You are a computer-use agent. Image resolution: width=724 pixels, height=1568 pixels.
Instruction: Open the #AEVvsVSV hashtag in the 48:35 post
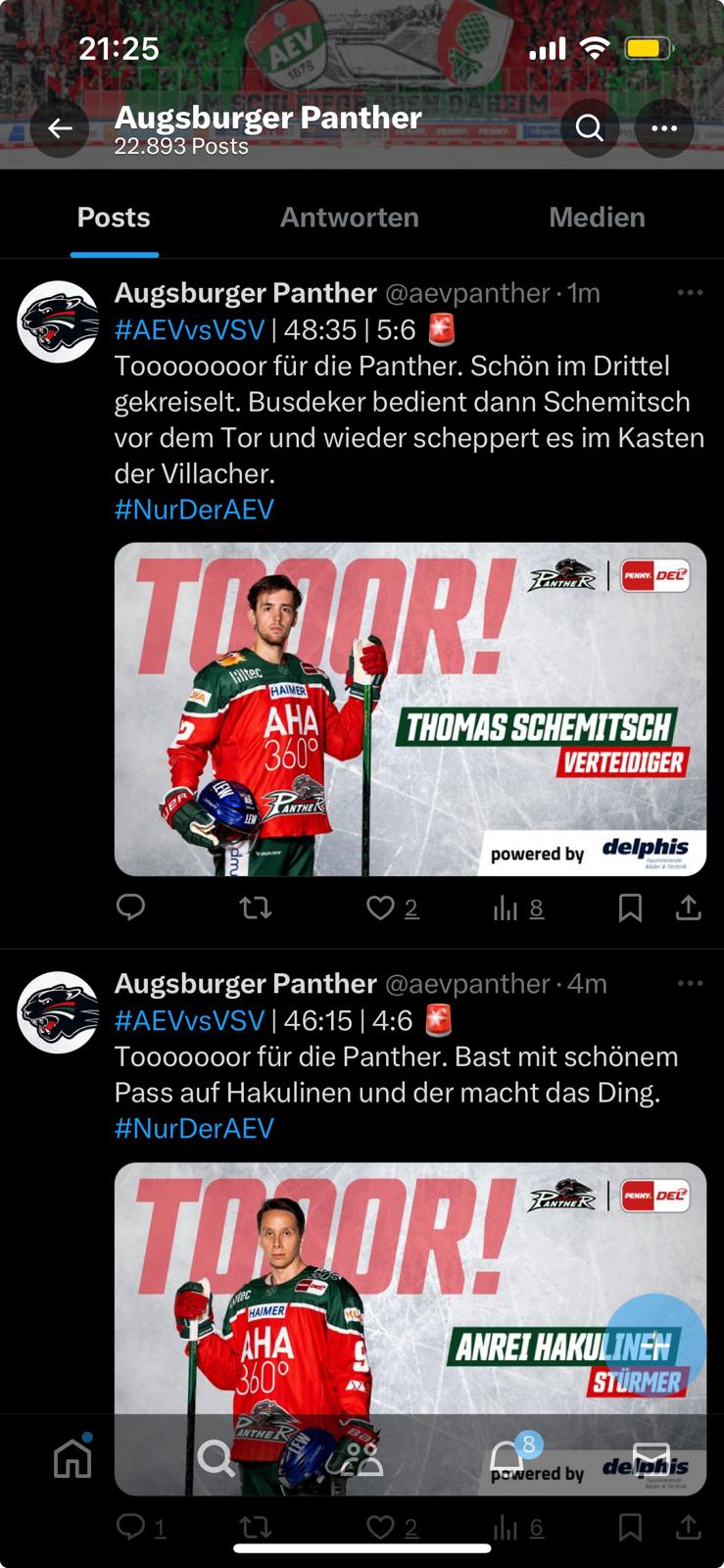point(190,330)
